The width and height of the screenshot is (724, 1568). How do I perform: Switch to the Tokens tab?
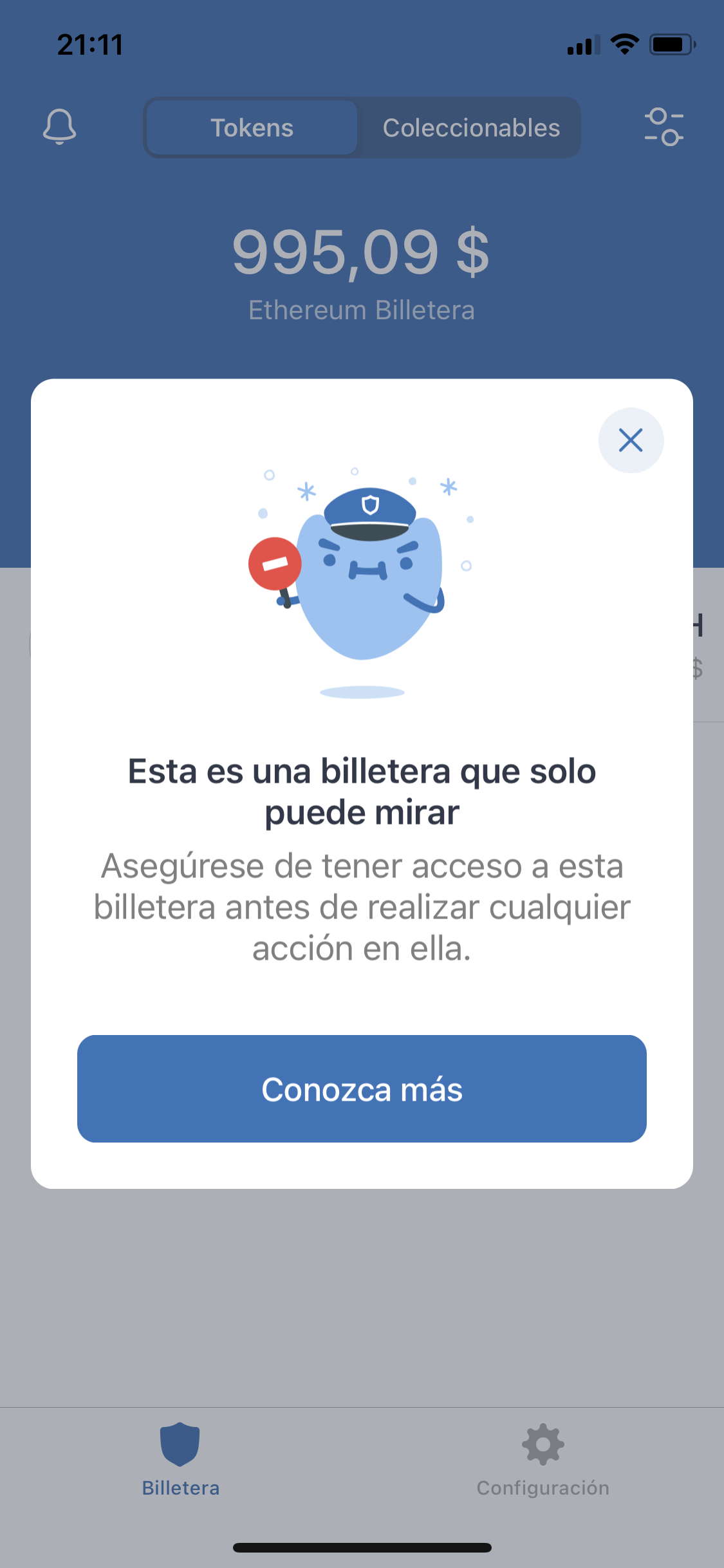(252, 128)
